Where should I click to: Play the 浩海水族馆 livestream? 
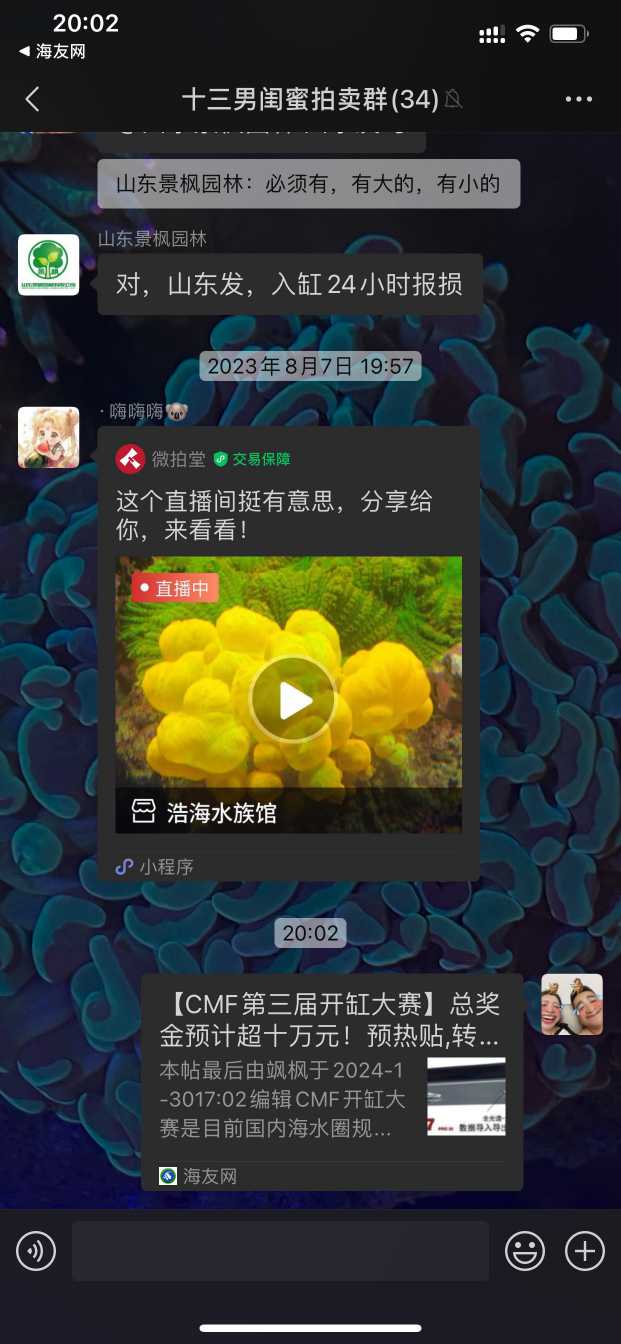292,700
